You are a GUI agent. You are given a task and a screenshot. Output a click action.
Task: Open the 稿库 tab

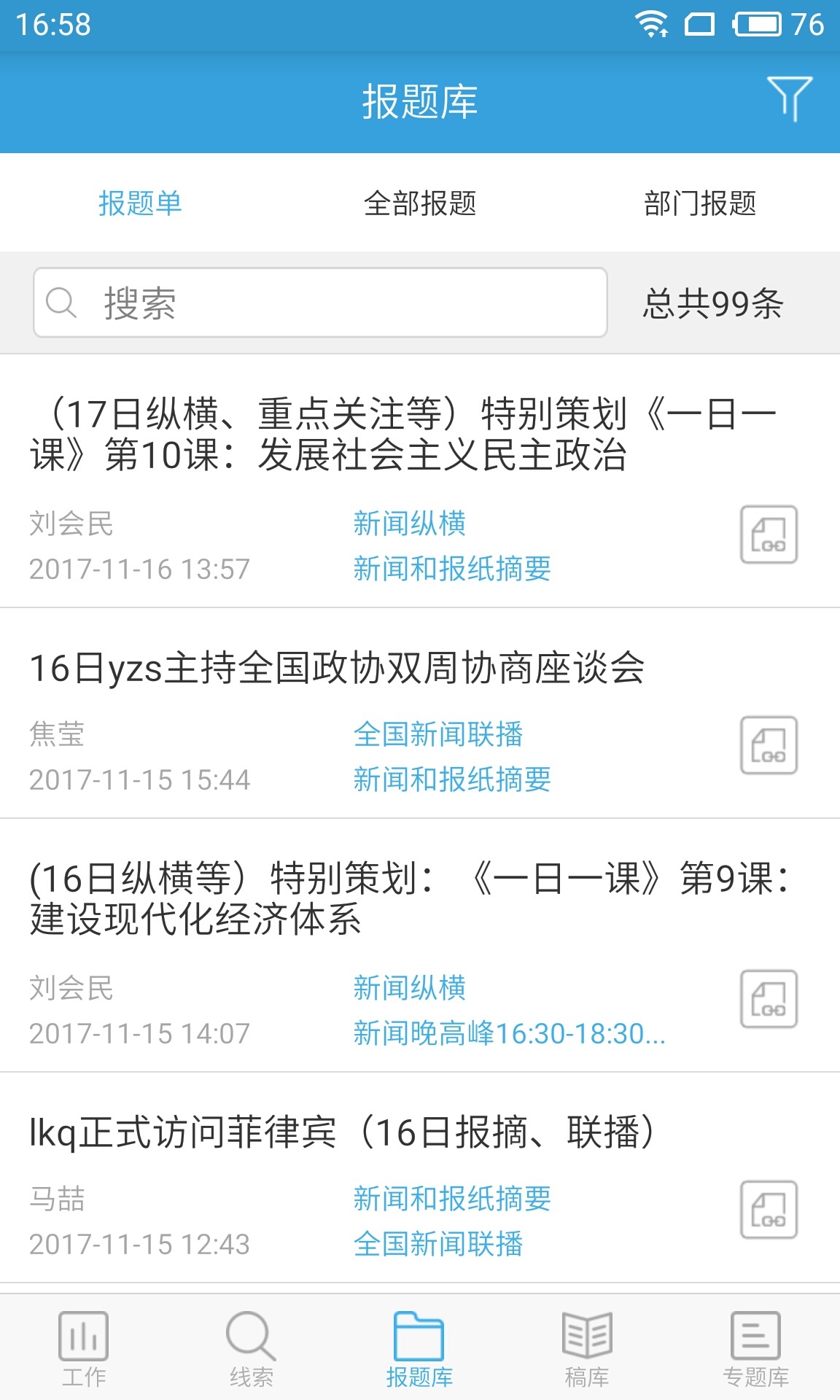click(x=587, y=1349)
